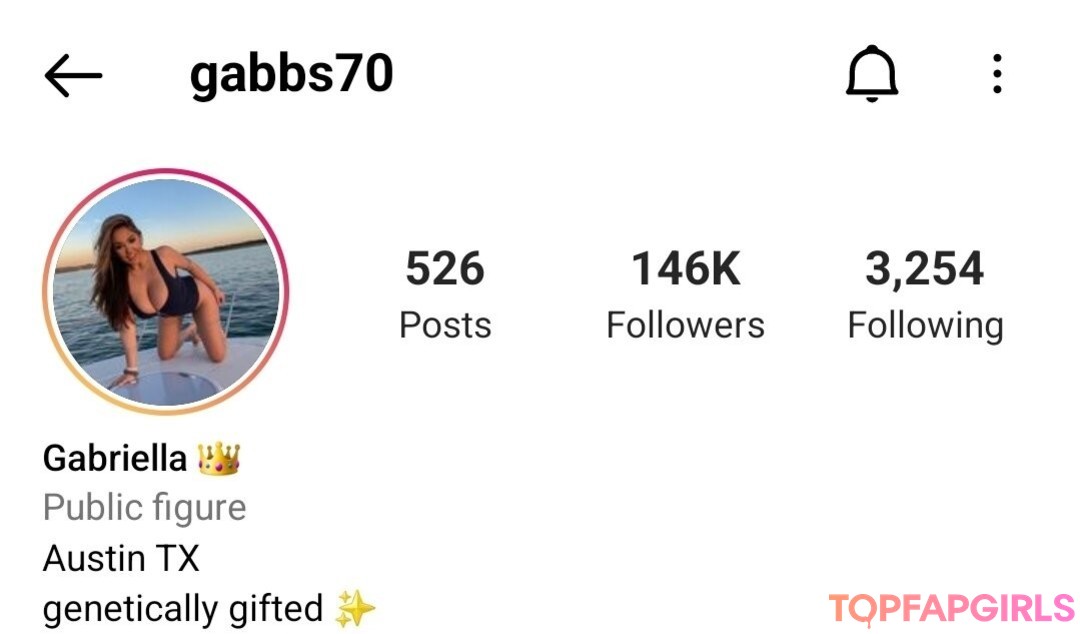The width and height of the screenshot is (1080, 634).
Task: Go back using the top-left arrow
Action: coord(73,76)
